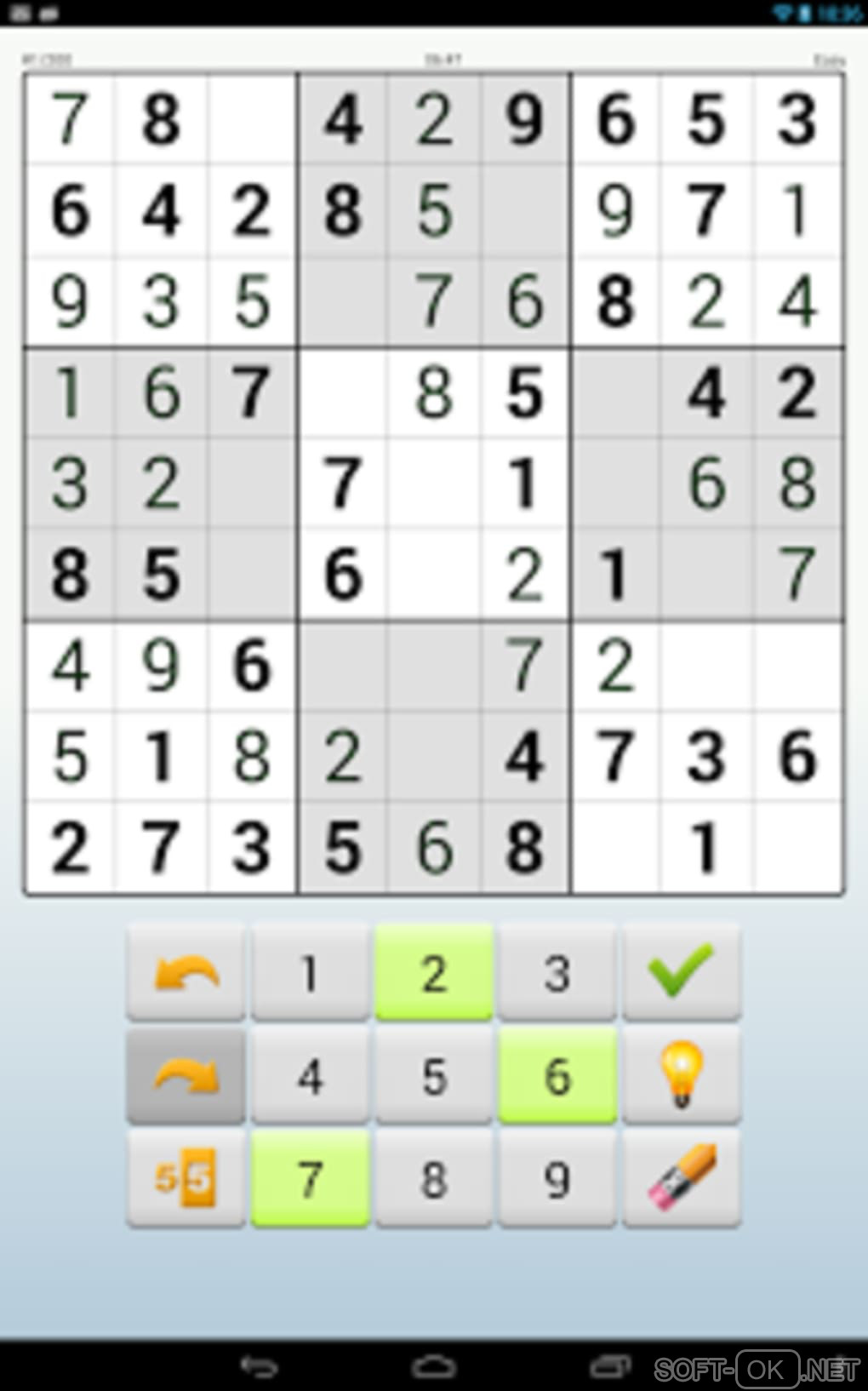Select digit 7 on the keypad
Screen dimensions: 868x1391
click(310, 1179)
